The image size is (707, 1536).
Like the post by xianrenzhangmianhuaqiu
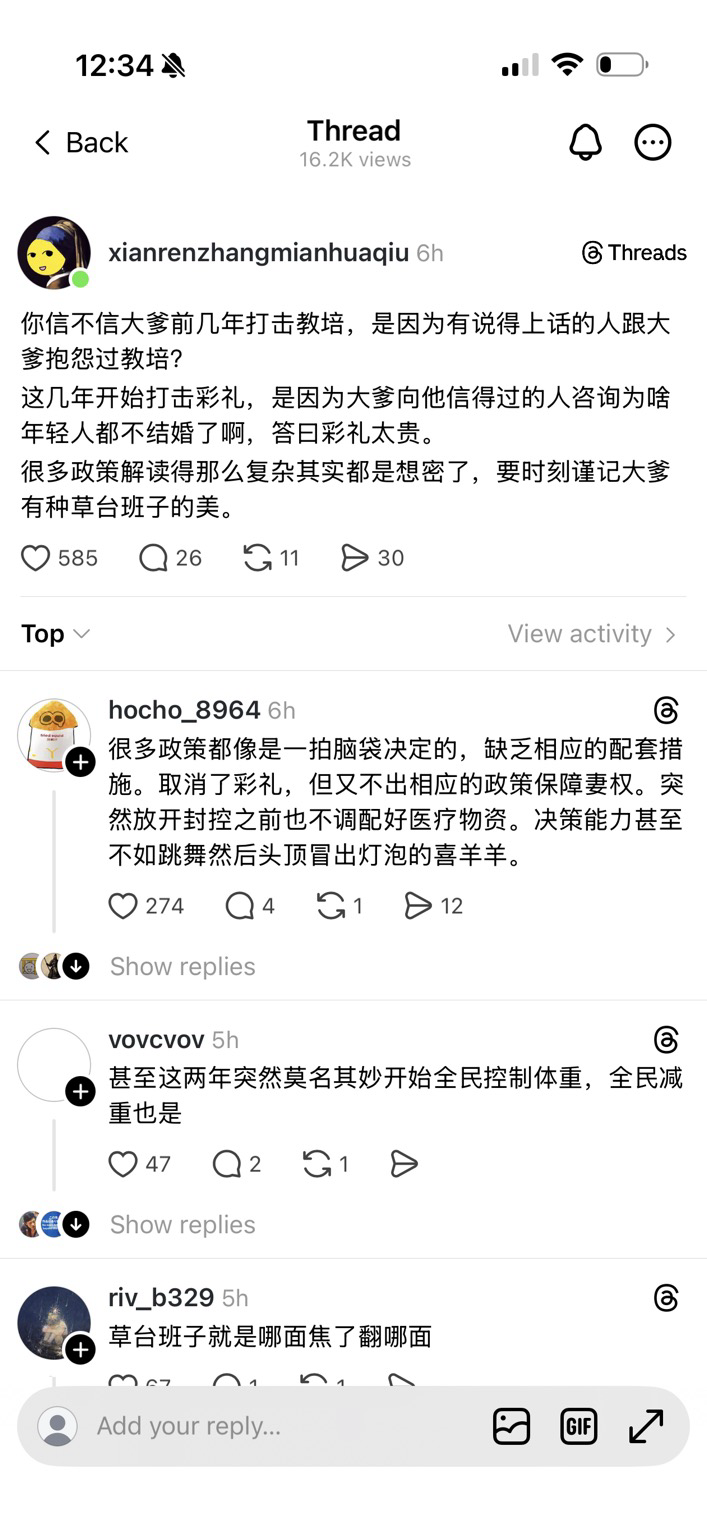pos(36,558)
